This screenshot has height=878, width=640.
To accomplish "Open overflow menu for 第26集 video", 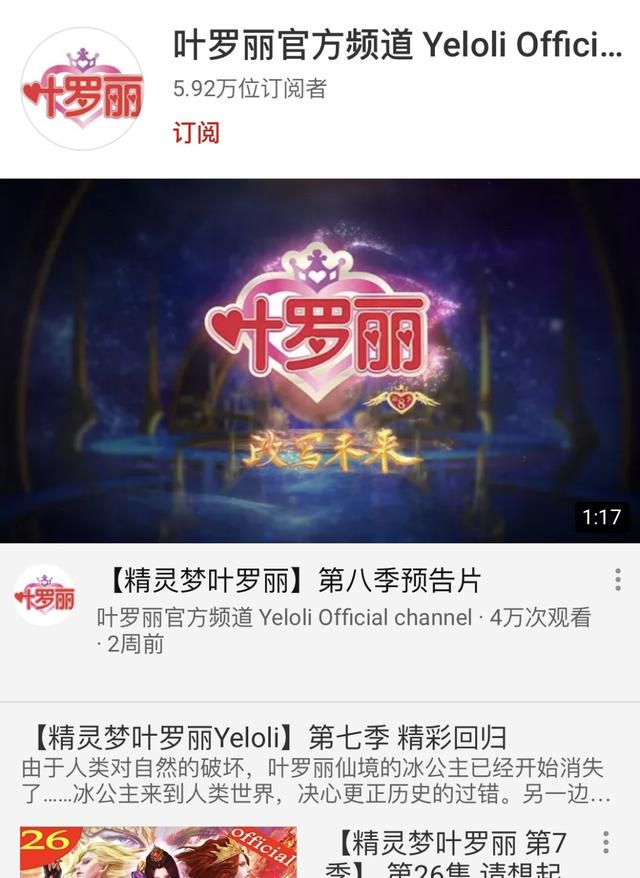I will coord(604,842).
